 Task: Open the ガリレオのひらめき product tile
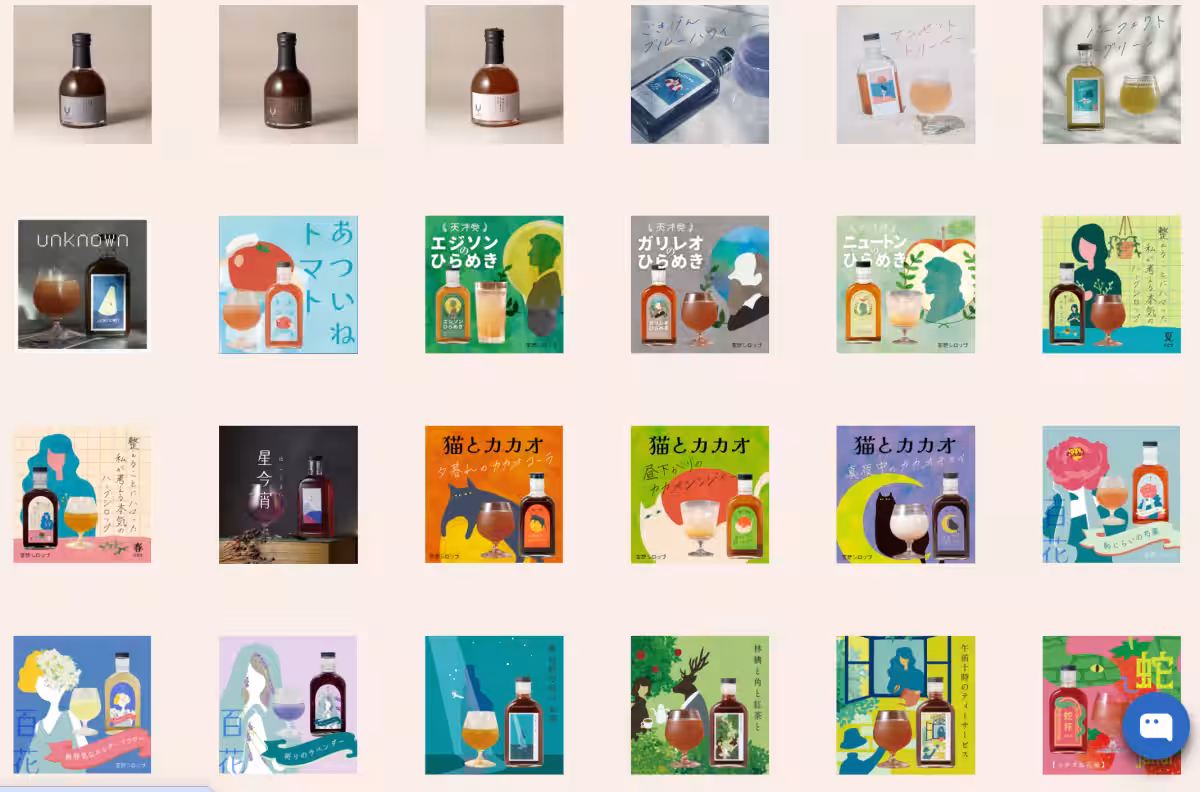pyautogui.click(x=700, y=285)
